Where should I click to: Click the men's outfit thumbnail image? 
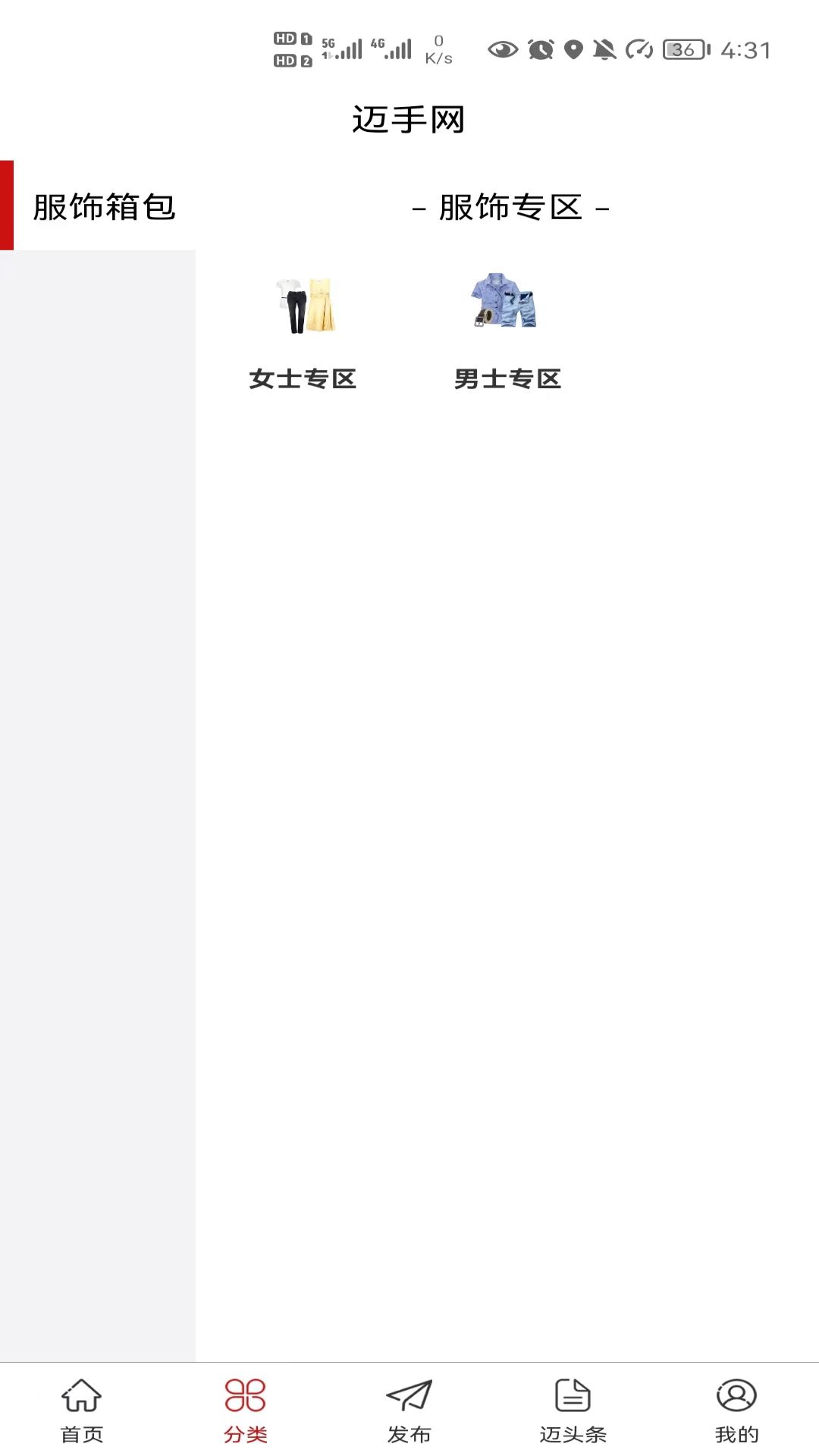tap(507, 303)
